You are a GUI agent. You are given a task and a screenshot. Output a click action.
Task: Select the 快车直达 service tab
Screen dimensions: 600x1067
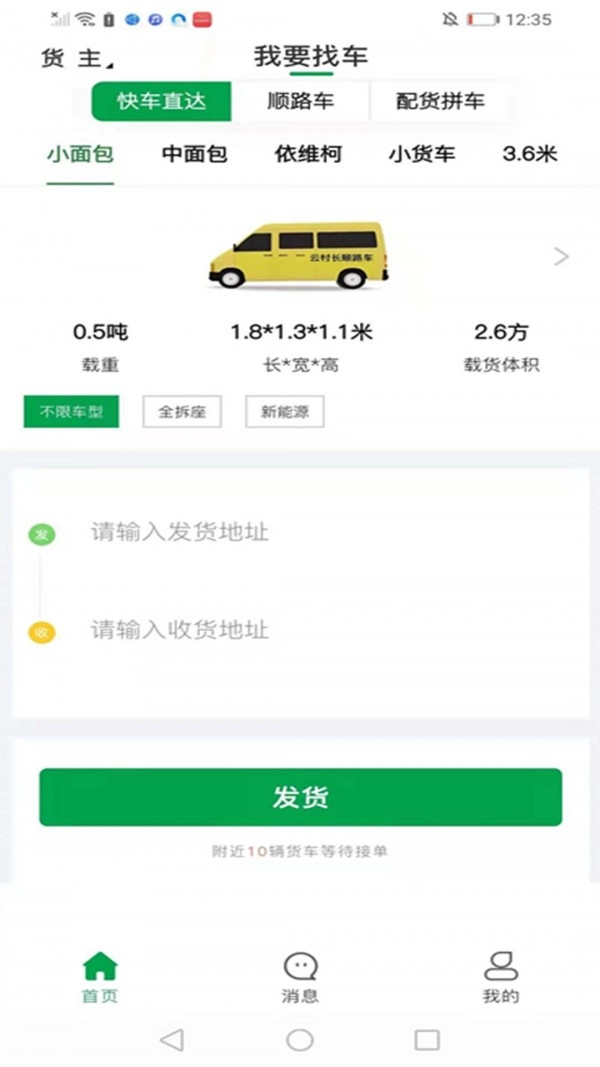161,101
